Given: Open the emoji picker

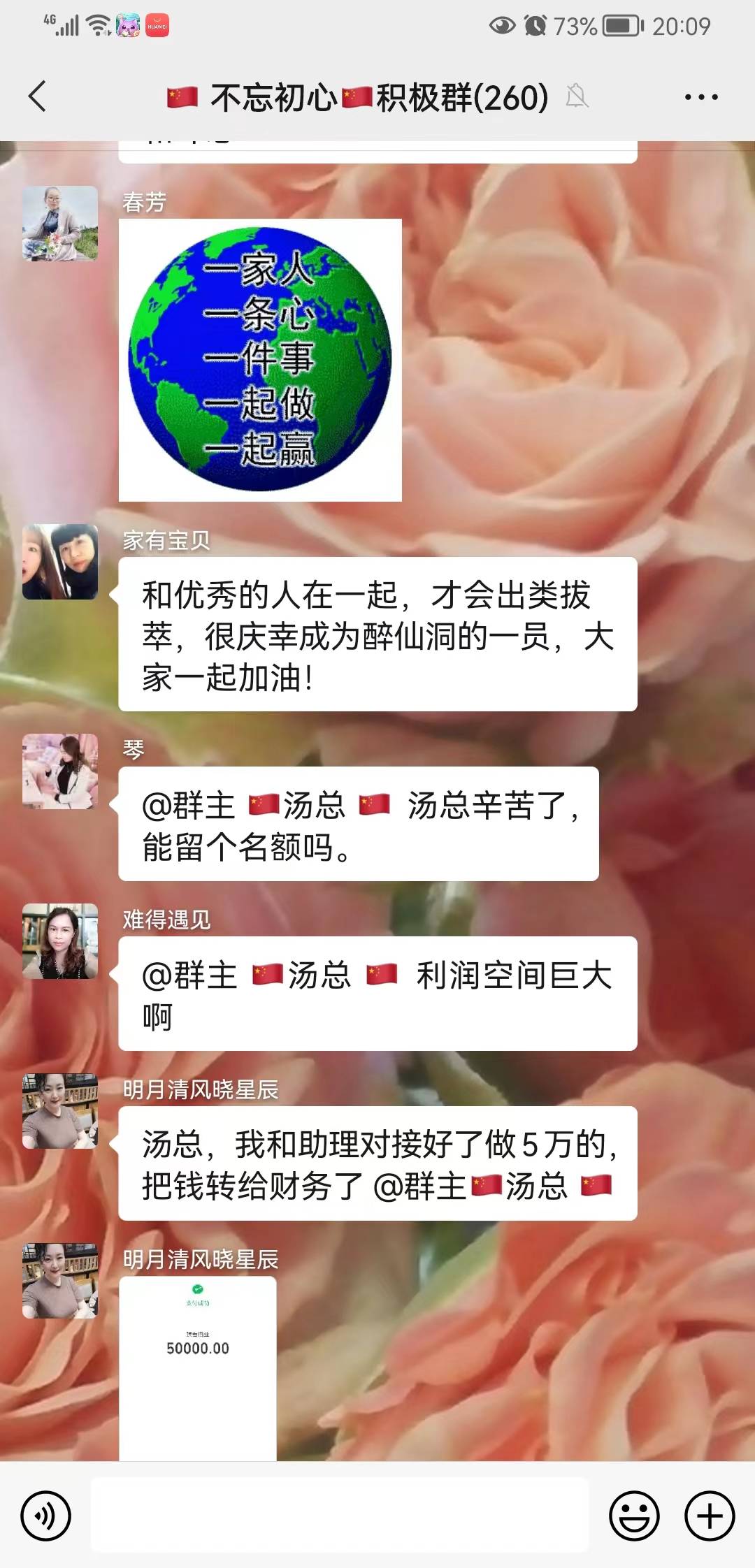Looking at the screenshot, I should click(634, 1516).
